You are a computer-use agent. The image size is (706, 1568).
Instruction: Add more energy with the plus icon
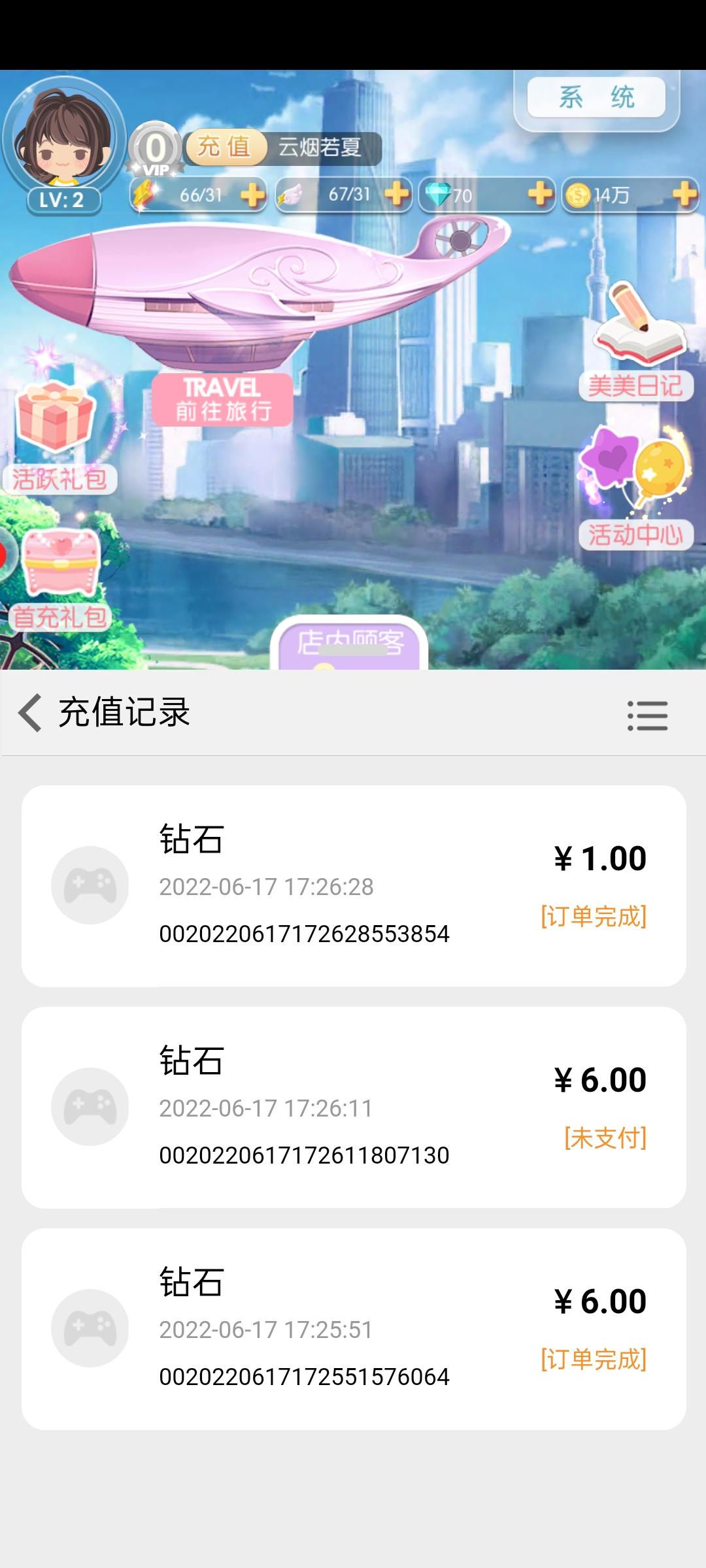coord(252,195)
